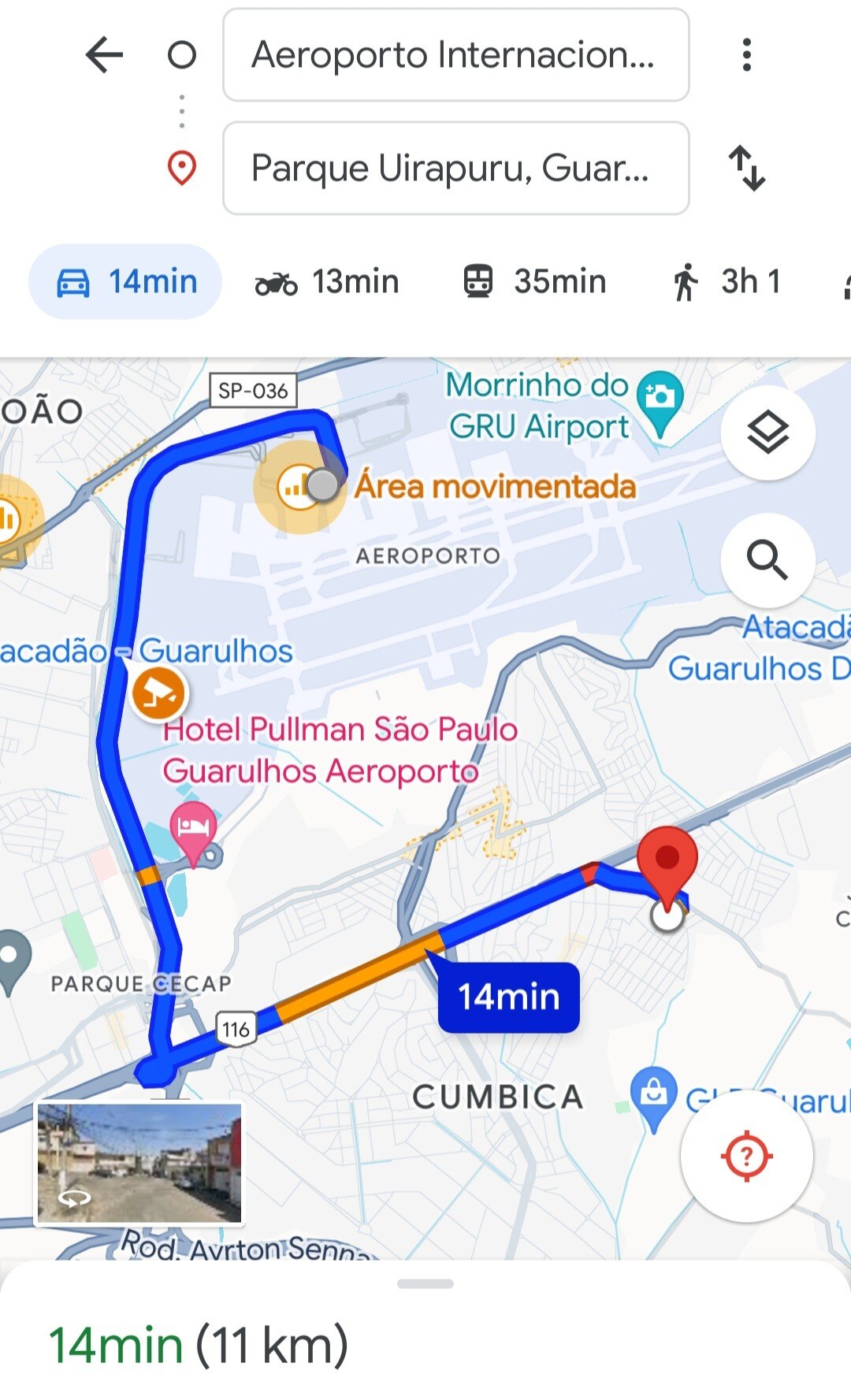Edit the Aeroporto Internacional origin field
Image resolution: width=851 pixels, height=1400 pixels.
coord(456,55)
